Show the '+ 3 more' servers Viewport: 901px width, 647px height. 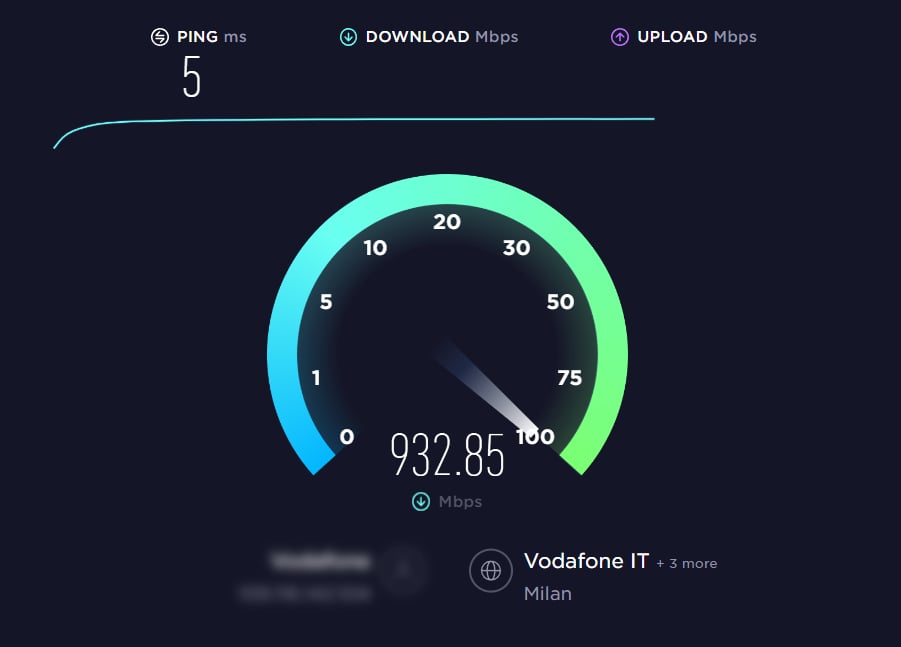(687, 563)
